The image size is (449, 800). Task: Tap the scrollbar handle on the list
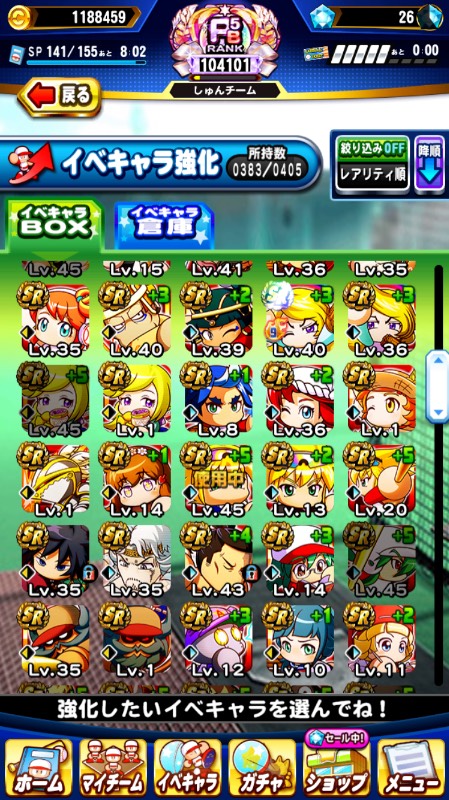pyautogui.click(x=438, y=386)
